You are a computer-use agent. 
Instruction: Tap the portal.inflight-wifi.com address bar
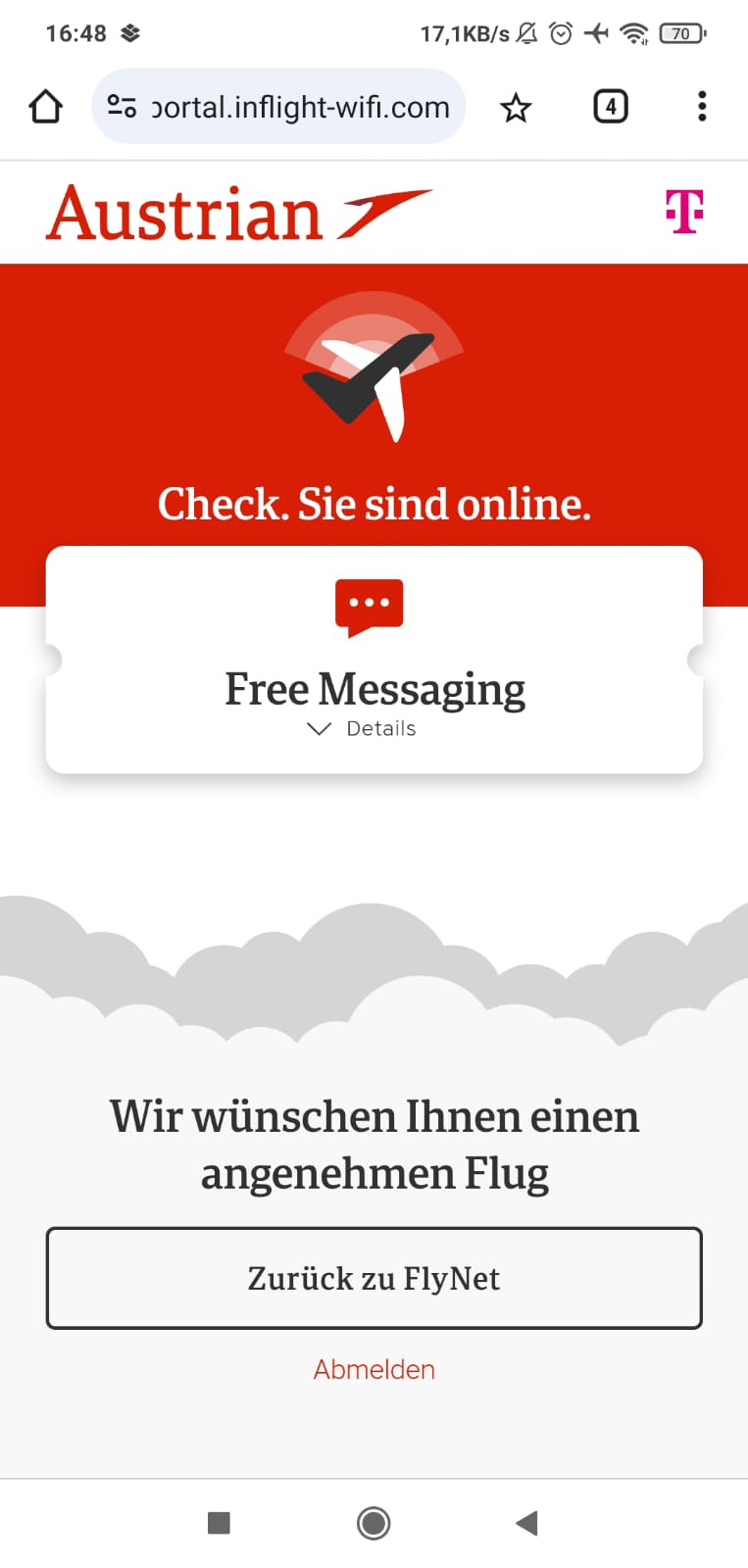point(278,106)
